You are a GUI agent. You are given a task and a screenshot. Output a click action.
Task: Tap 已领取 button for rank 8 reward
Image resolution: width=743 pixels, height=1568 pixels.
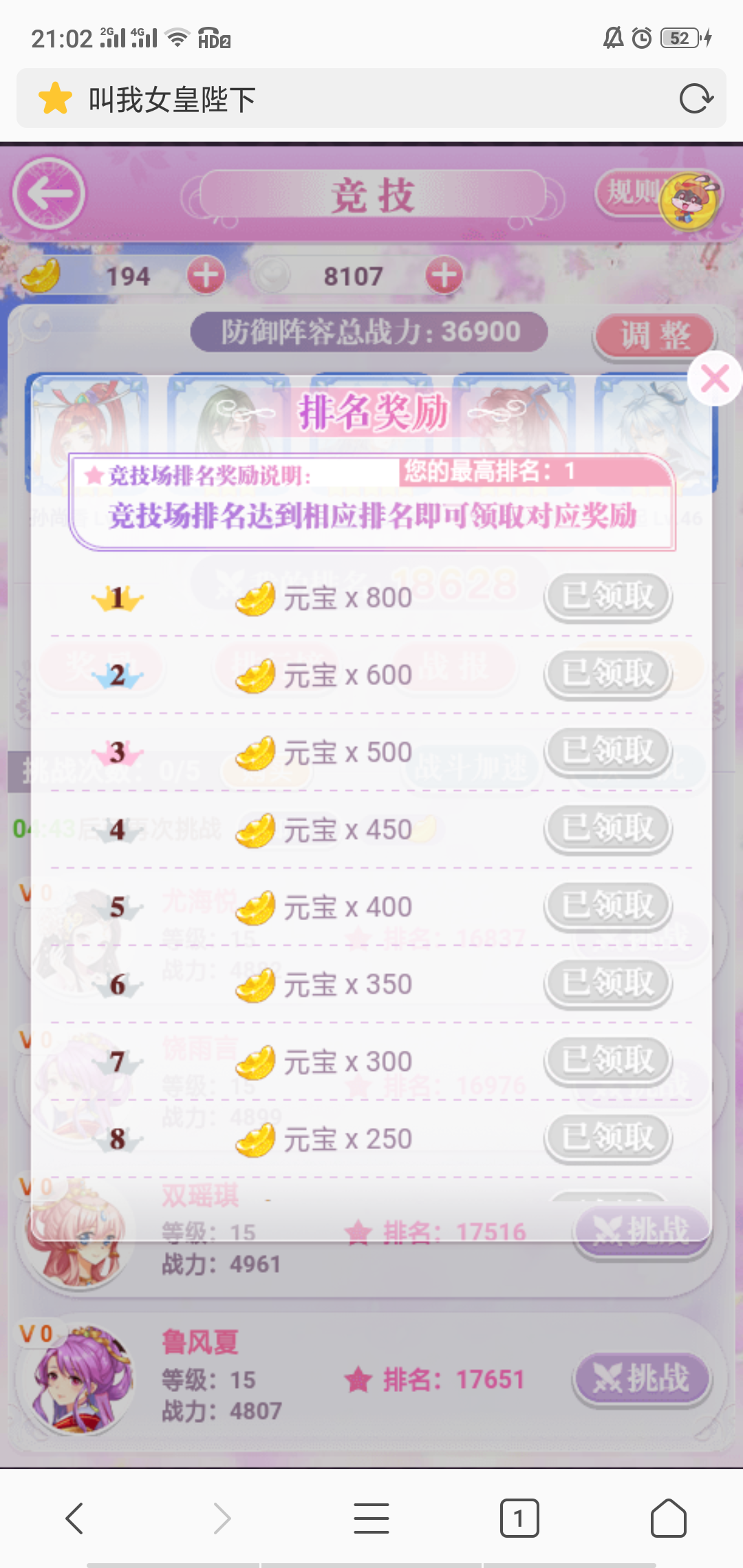607,1137
